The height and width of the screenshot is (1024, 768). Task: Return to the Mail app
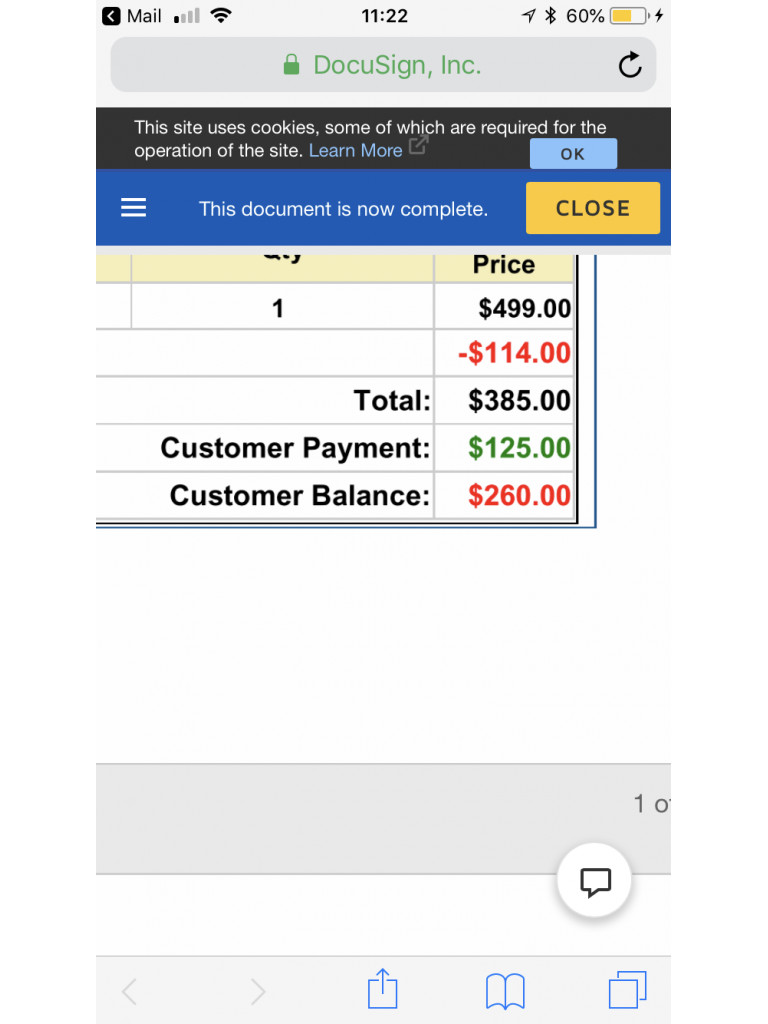pyautogui.click(x=132, y=16)
